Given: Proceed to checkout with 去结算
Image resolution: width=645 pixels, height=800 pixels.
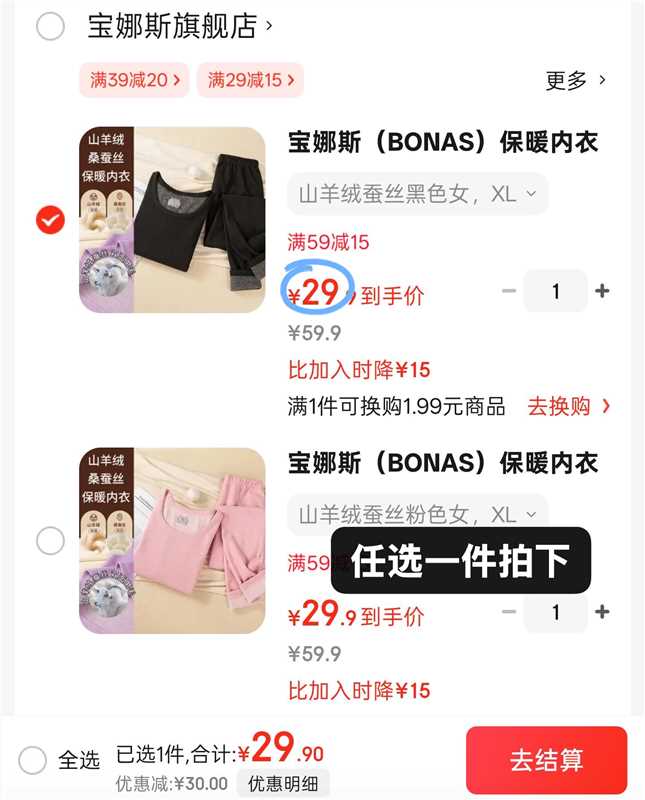Looking at the screenshot, I should click(x=546, y=760).
